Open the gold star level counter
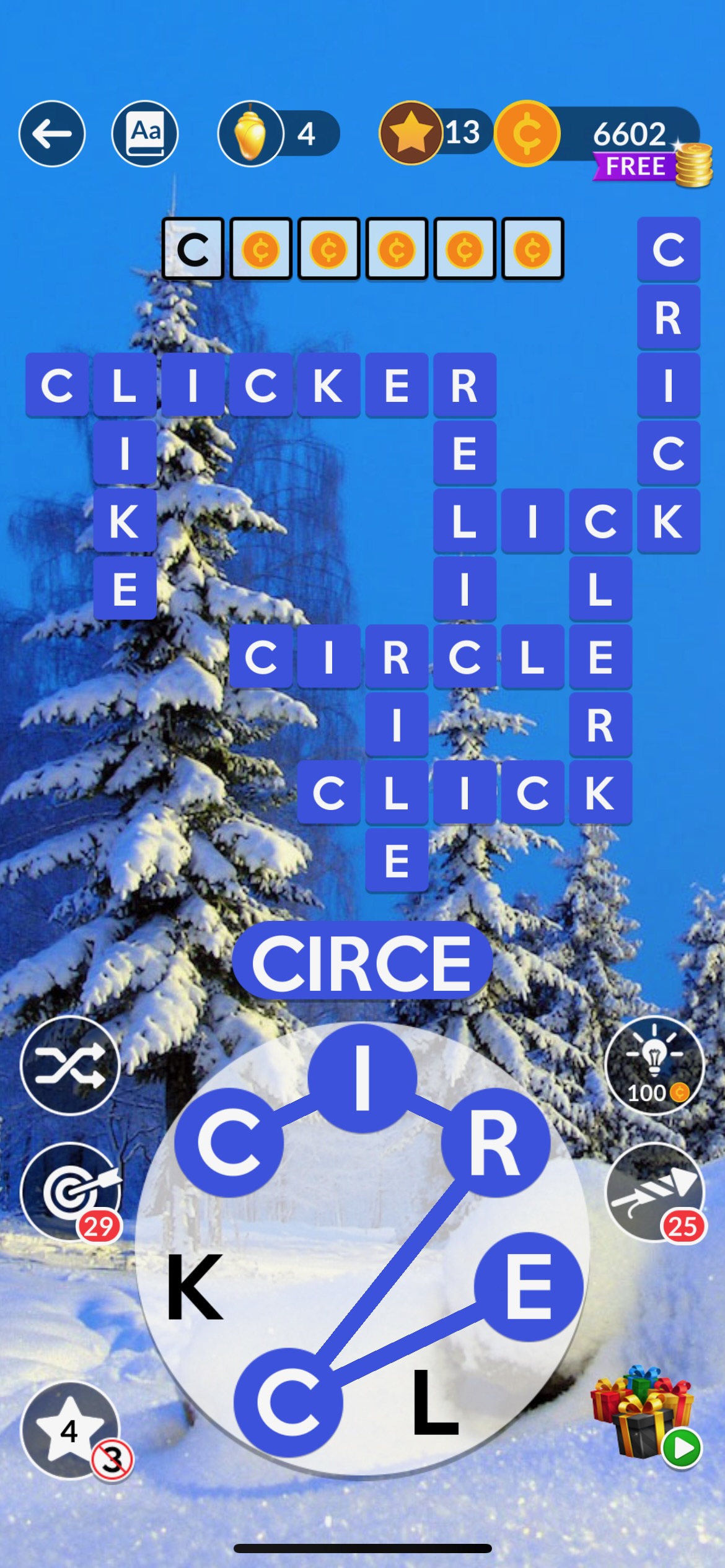 click(434, 133)
